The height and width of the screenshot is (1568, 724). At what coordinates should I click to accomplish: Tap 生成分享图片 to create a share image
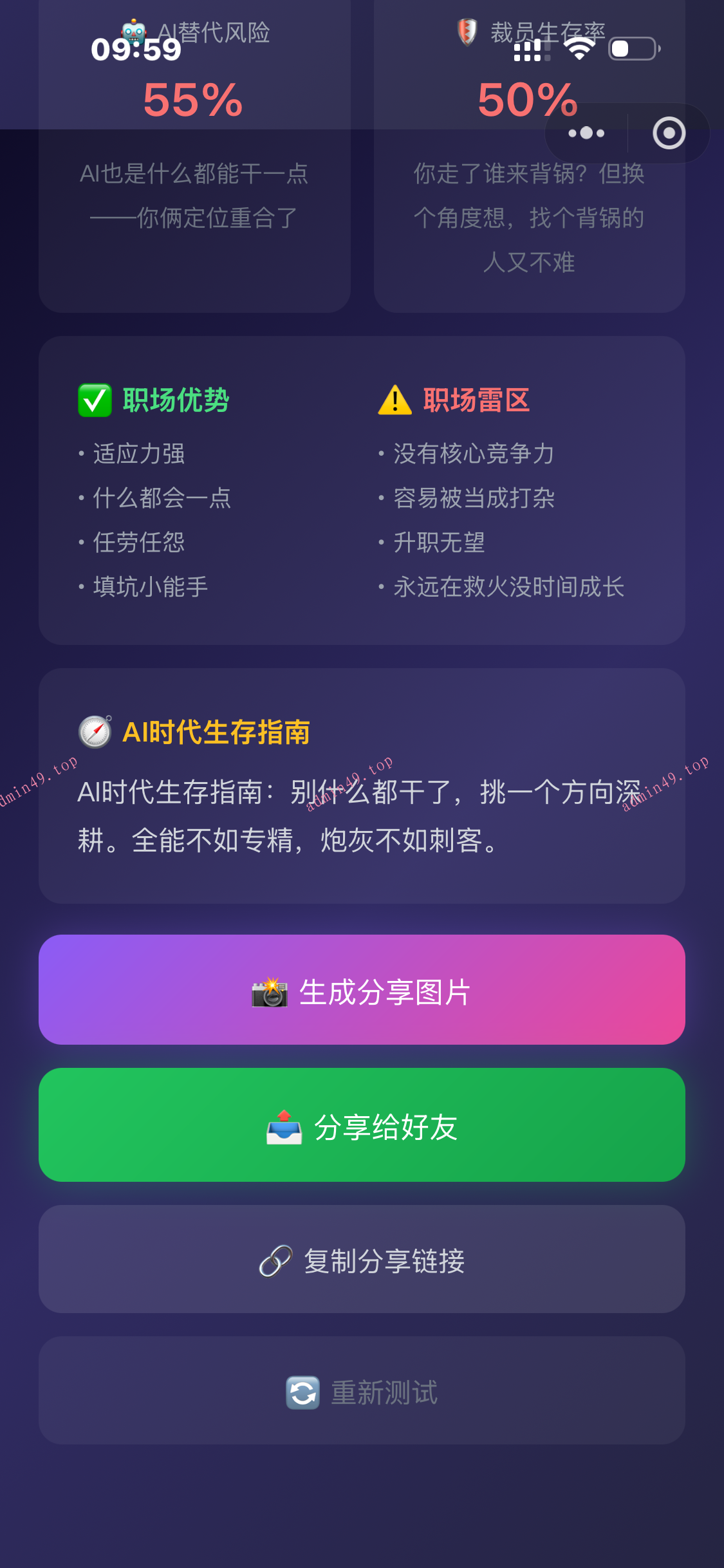point(362,991)
